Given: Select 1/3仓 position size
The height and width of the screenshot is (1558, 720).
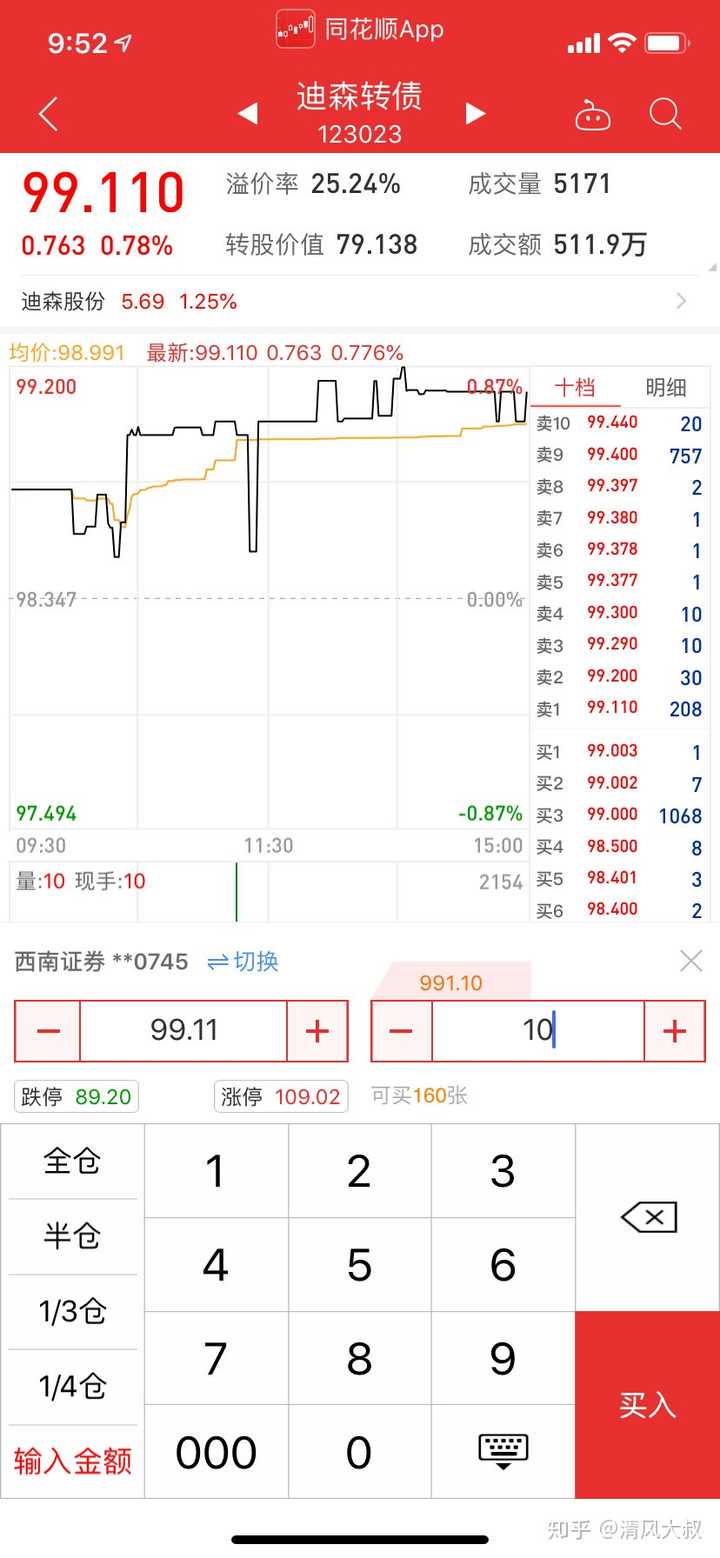Looking at the screenshot, I should [x=72, y=1311].
